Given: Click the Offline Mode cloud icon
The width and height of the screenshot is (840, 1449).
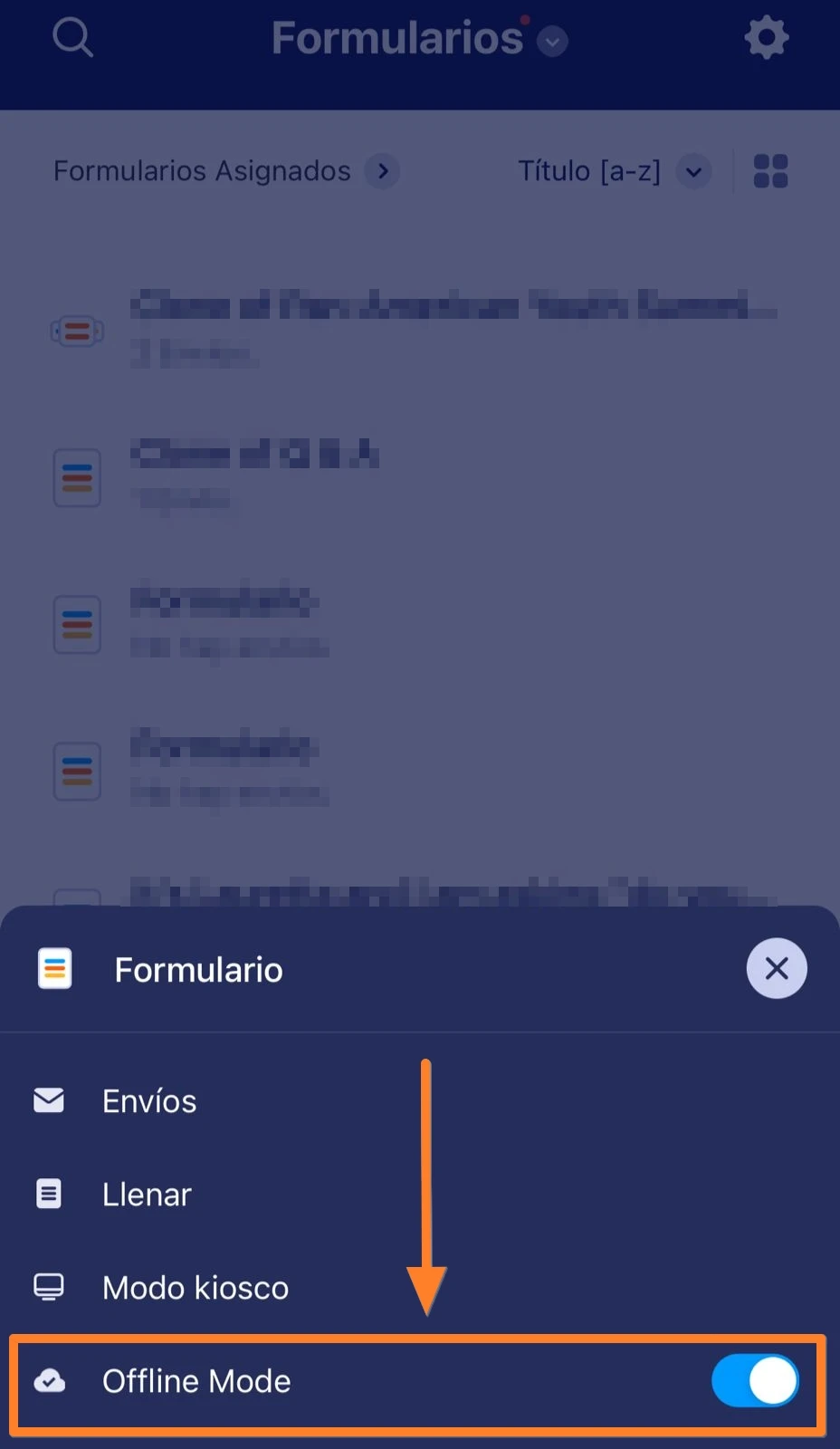Looking at the screenshot, I should tap(50, 1380).
